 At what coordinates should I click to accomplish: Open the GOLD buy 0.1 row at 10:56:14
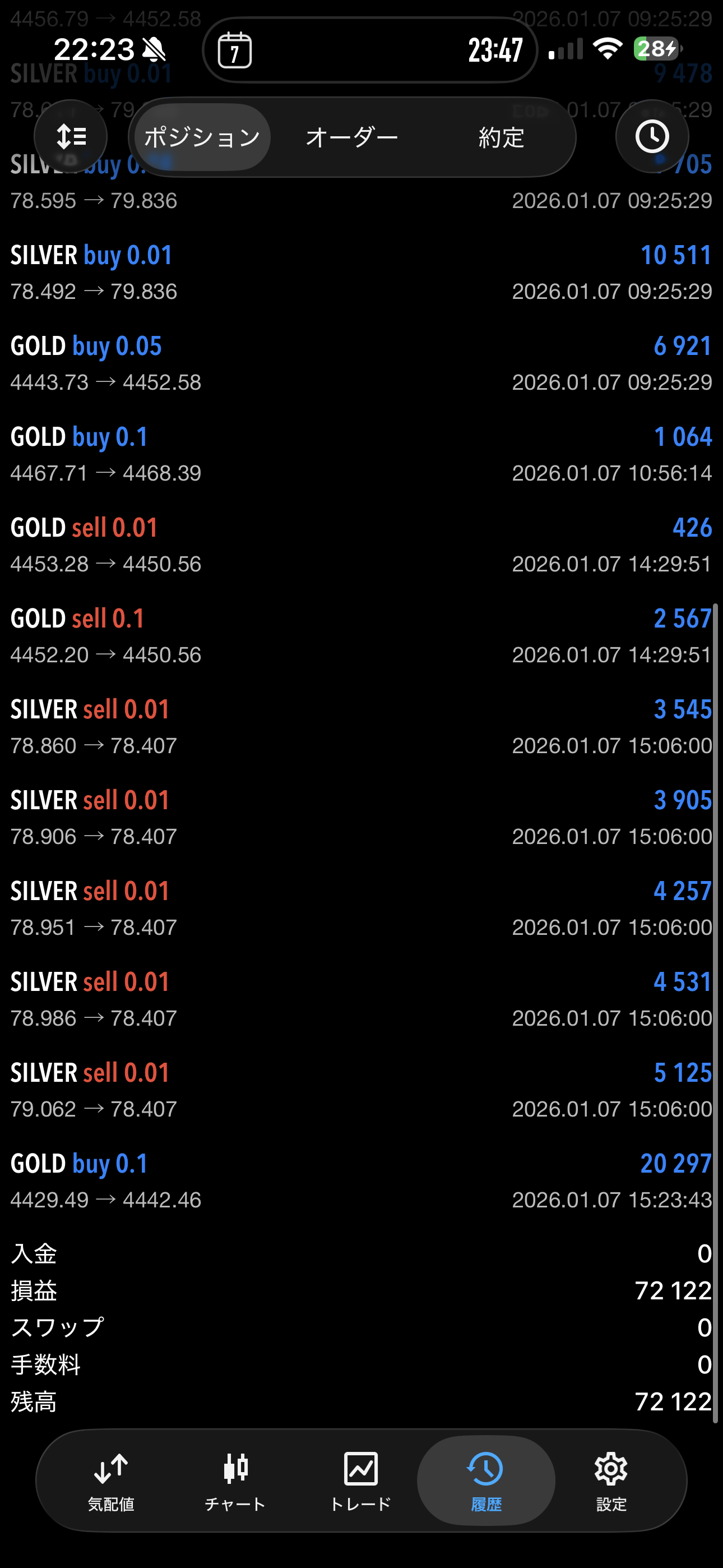[x=361, y=454]
